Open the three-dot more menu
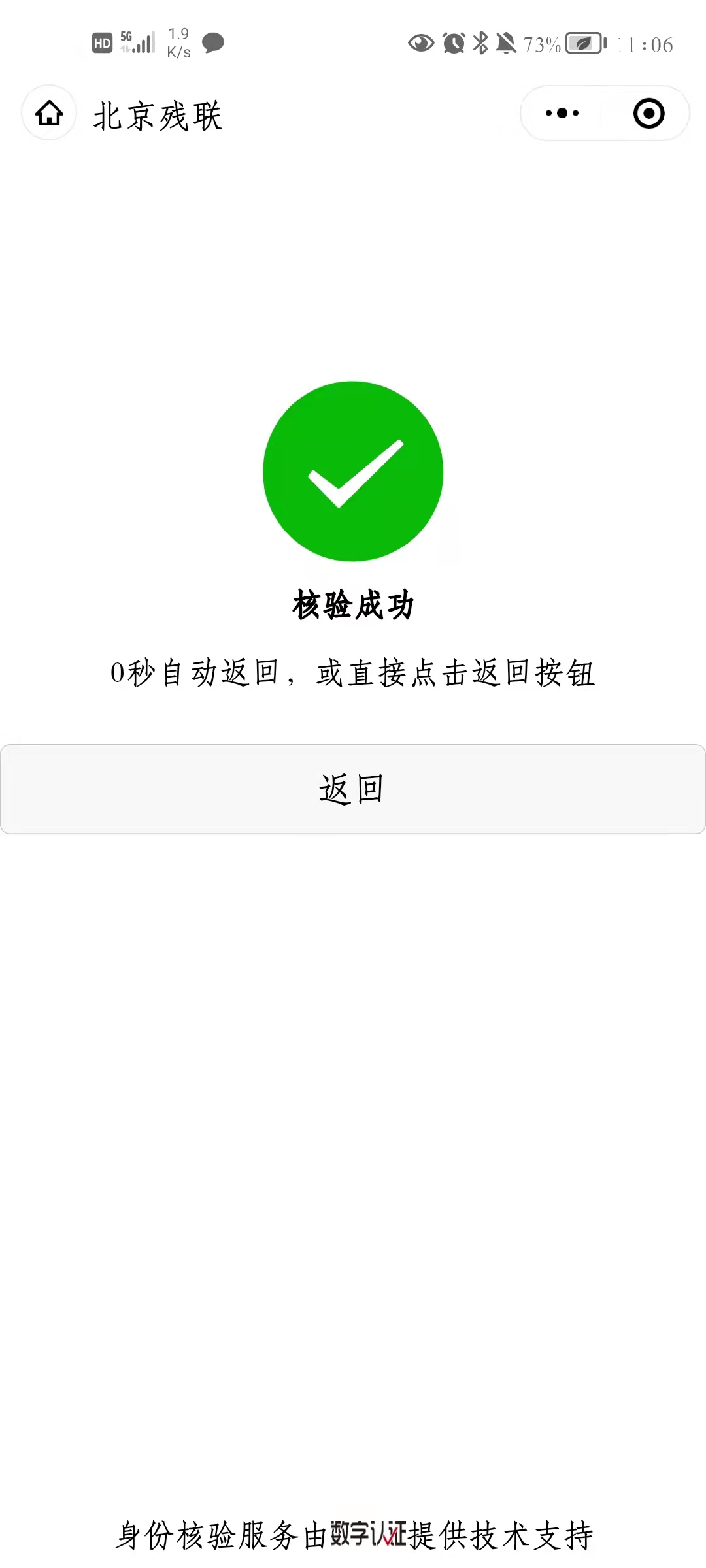The image size is (706, 1568). (x=562, y=113)
